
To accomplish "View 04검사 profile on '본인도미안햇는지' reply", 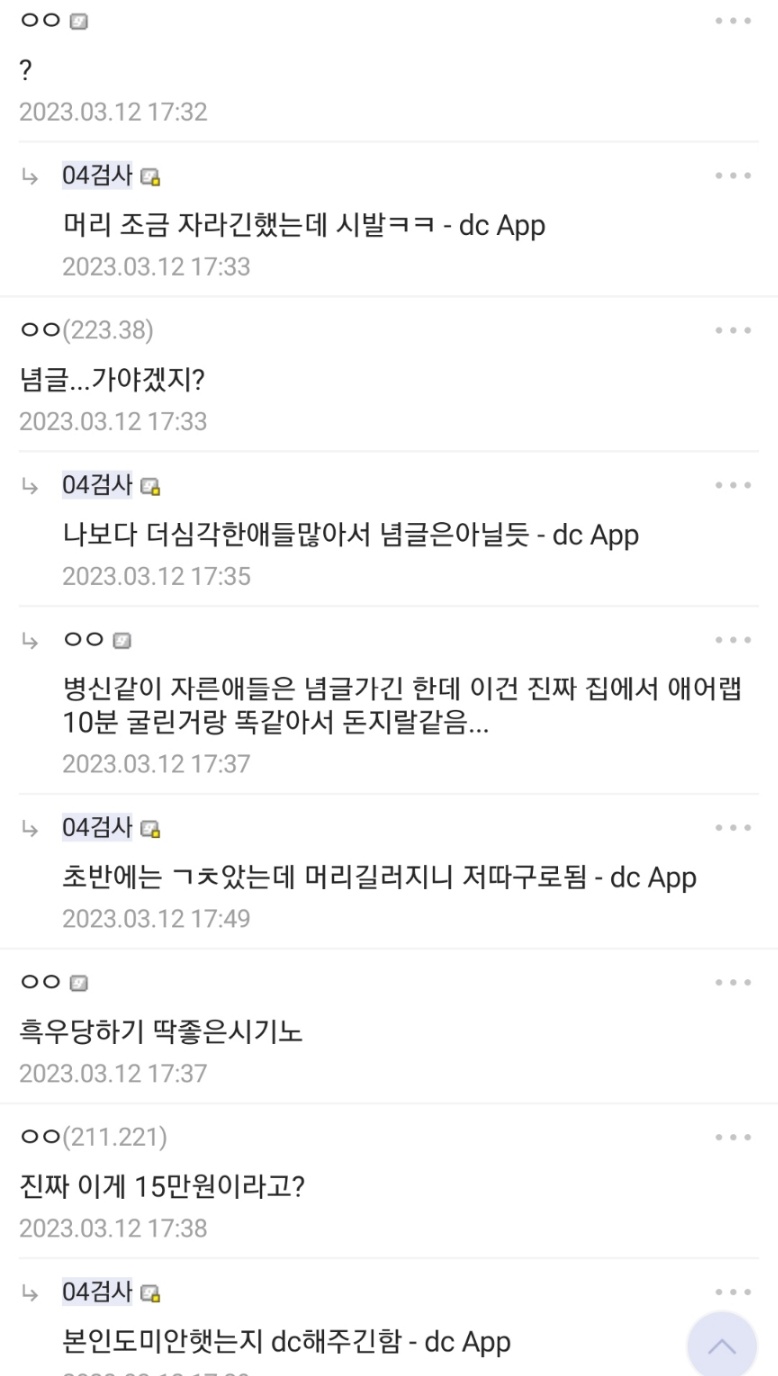I will point(97,1292).
